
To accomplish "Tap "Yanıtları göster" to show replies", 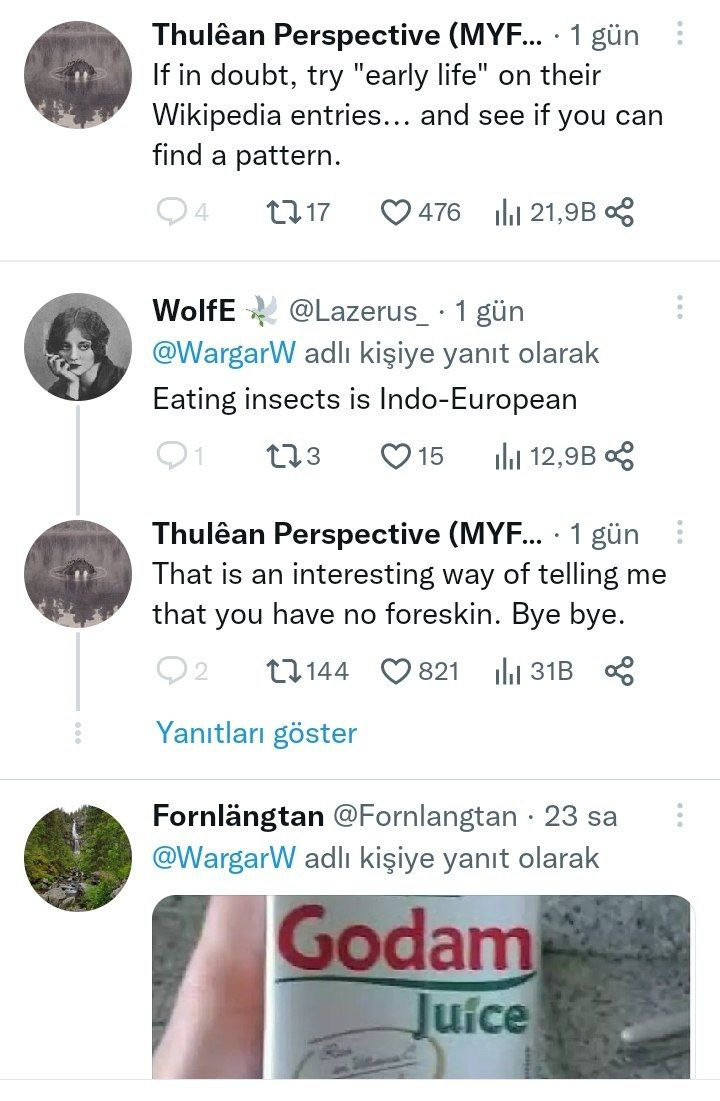I will (x=256, y=733).
